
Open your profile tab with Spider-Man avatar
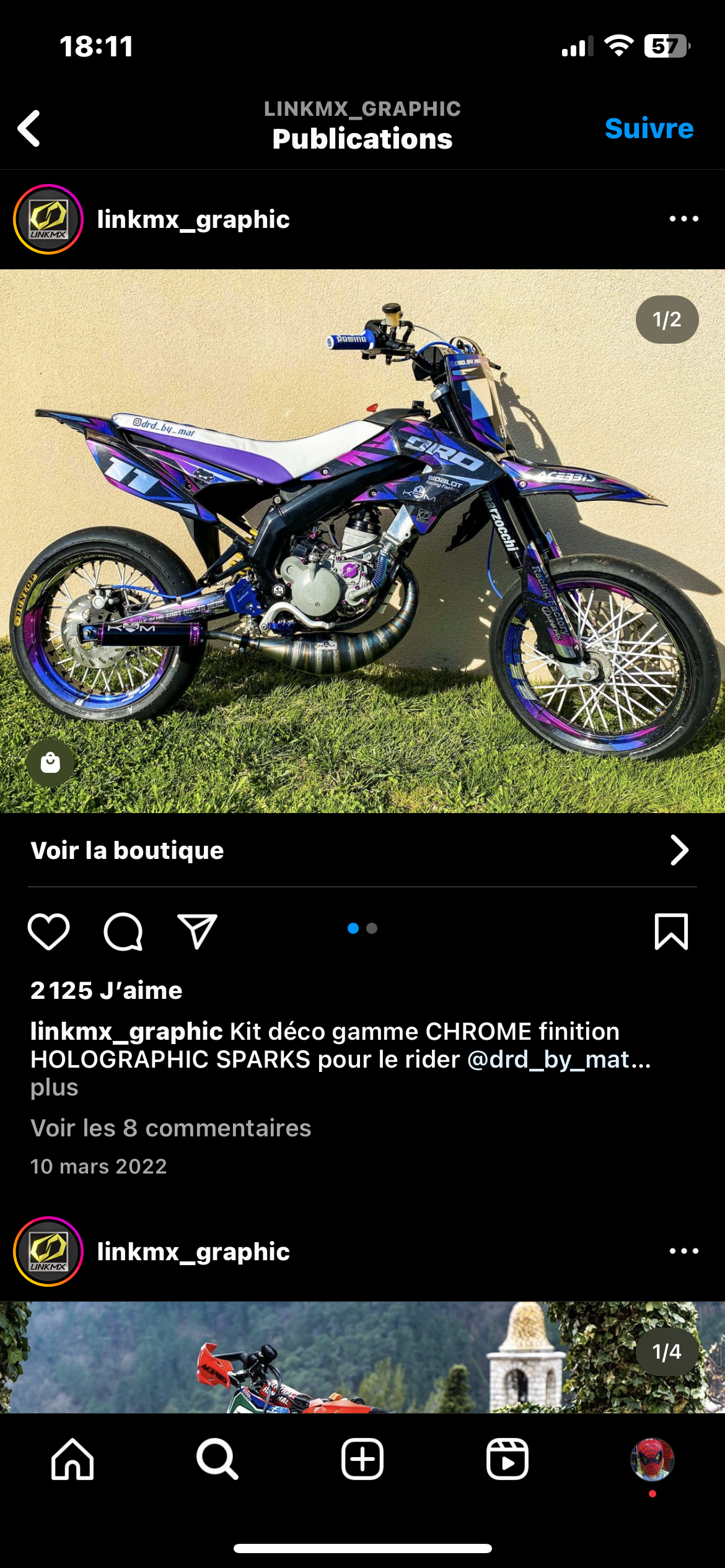652,1459
